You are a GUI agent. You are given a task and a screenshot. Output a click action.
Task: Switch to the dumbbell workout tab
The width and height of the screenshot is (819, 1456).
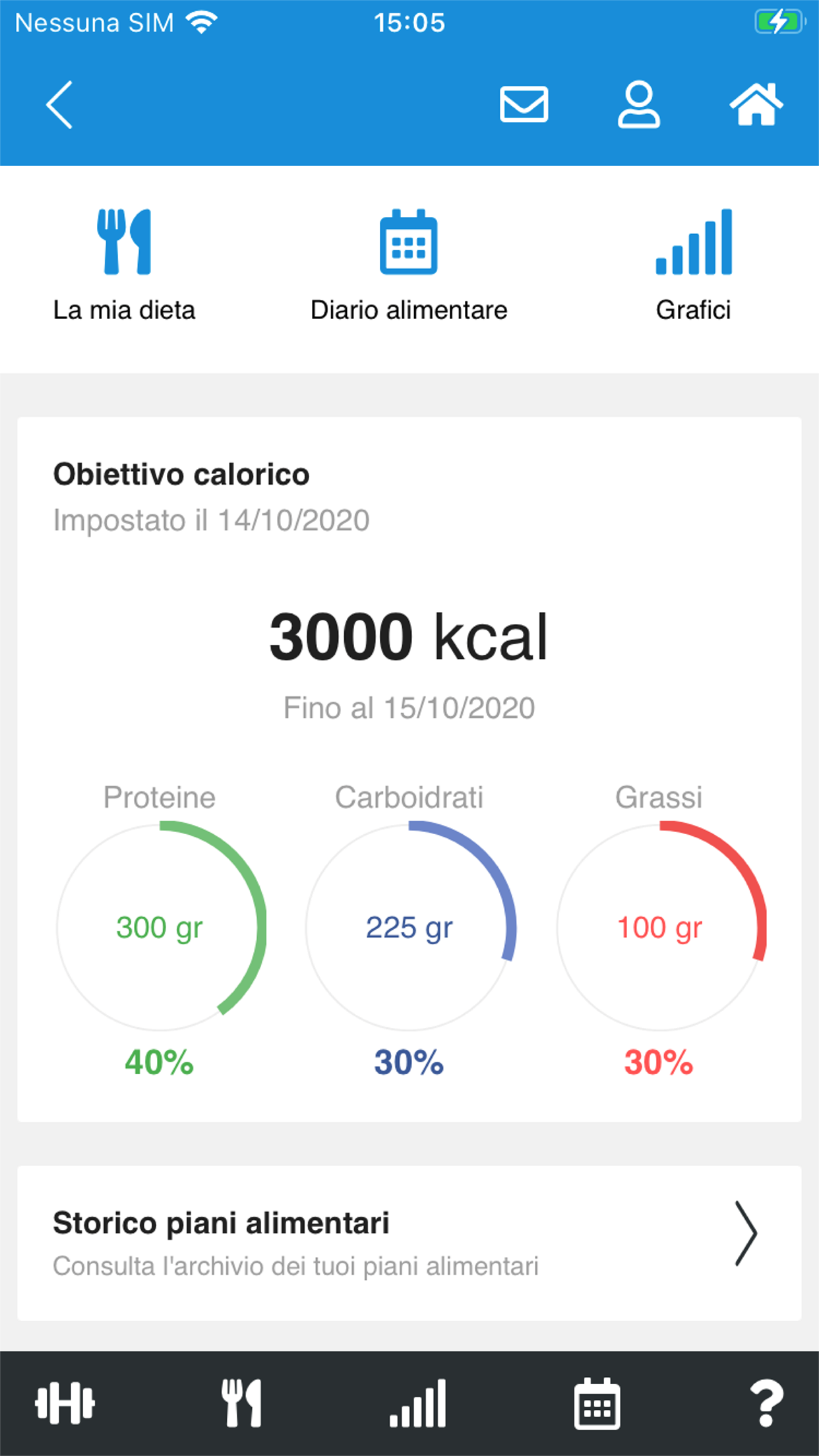(x=65, y=1403)
